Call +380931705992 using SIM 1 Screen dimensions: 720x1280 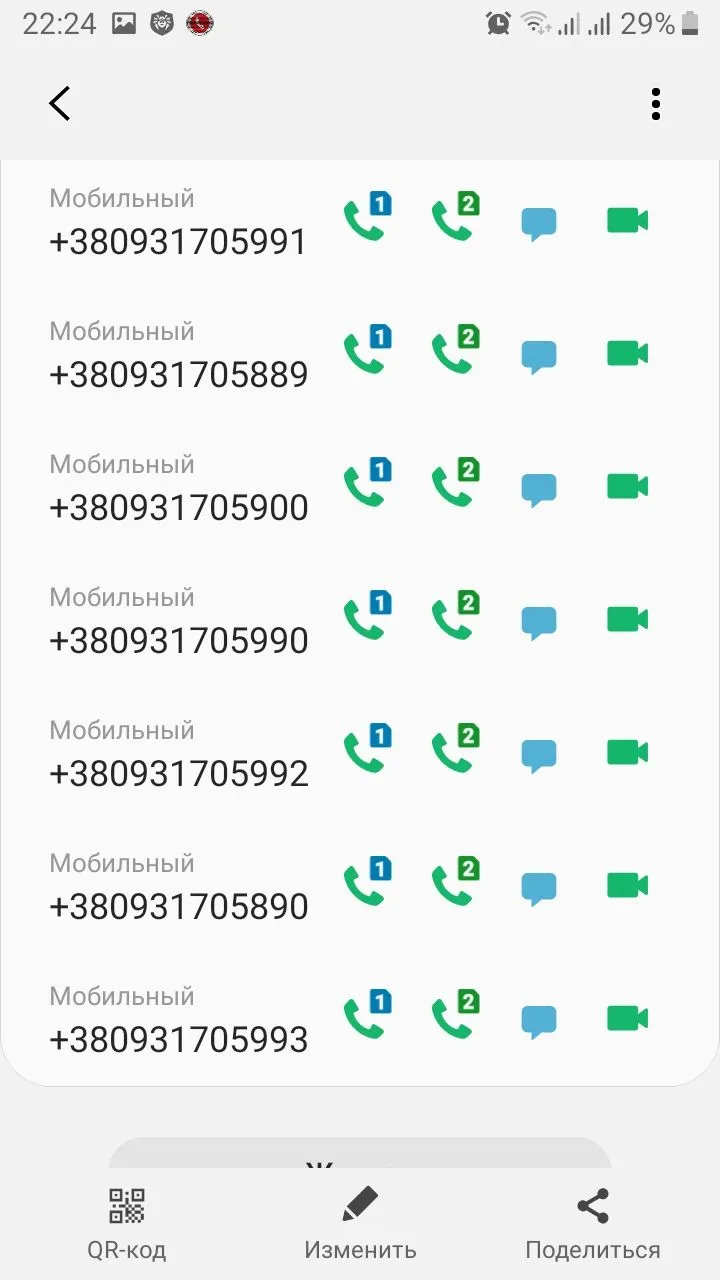(366, 752)
